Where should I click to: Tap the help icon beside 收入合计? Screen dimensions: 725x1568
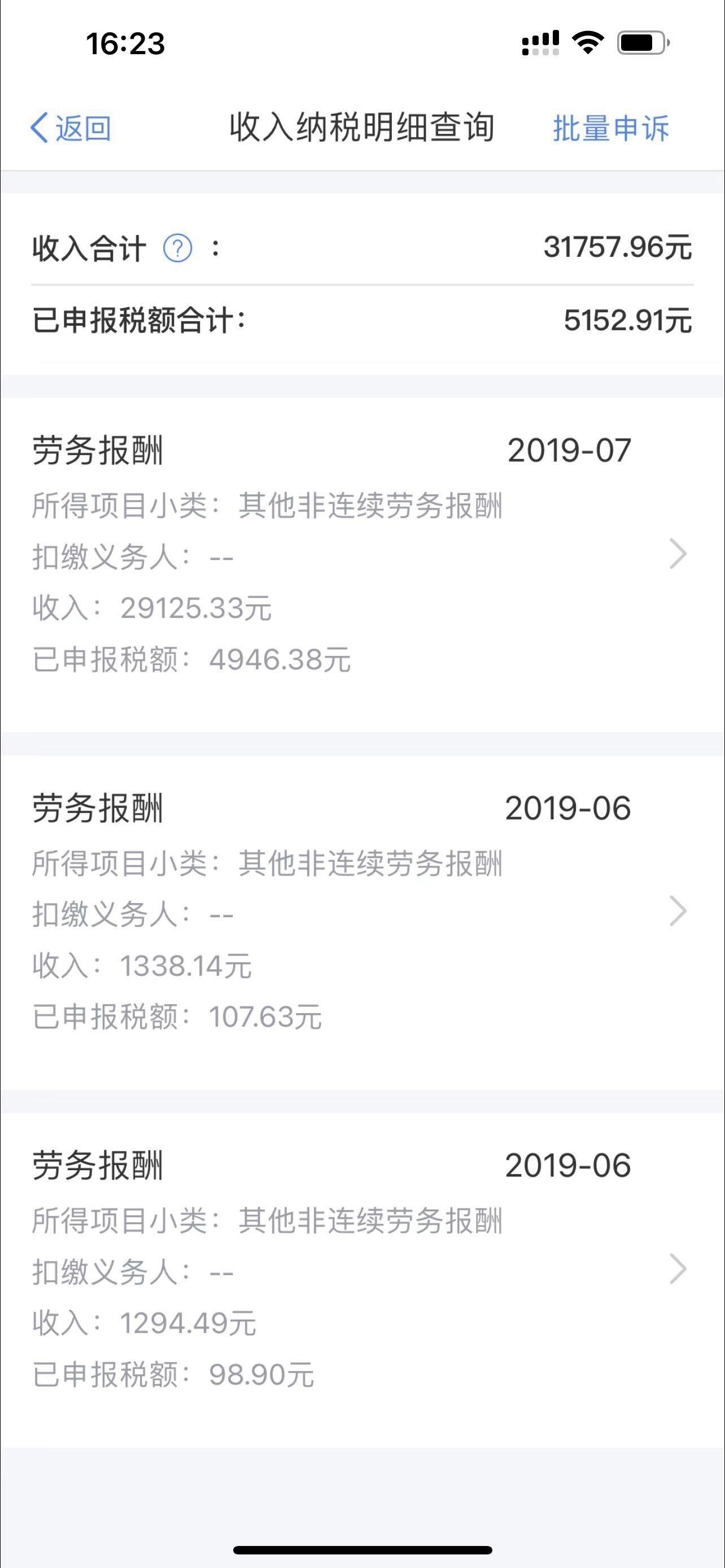pyautogui.click(x=178, y=248)
